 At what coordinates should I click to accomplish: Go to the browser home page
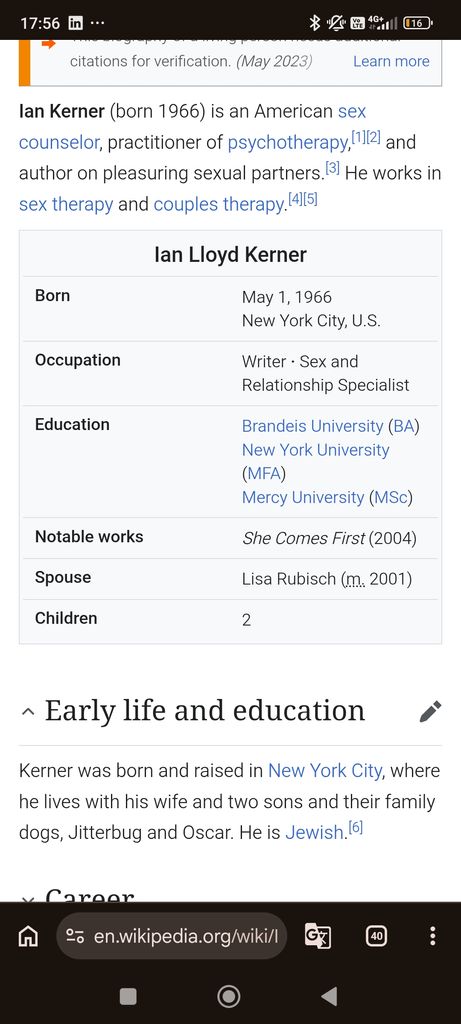click(x=28, y=937)
